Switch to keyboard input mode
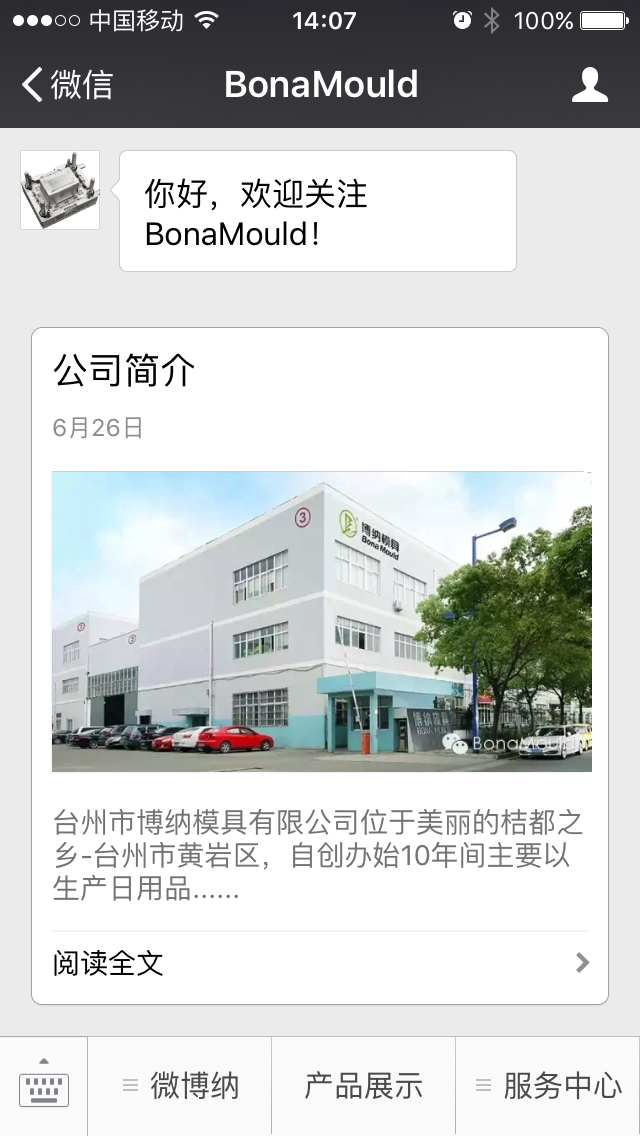640x1136 pixels. click(44, 1086)
